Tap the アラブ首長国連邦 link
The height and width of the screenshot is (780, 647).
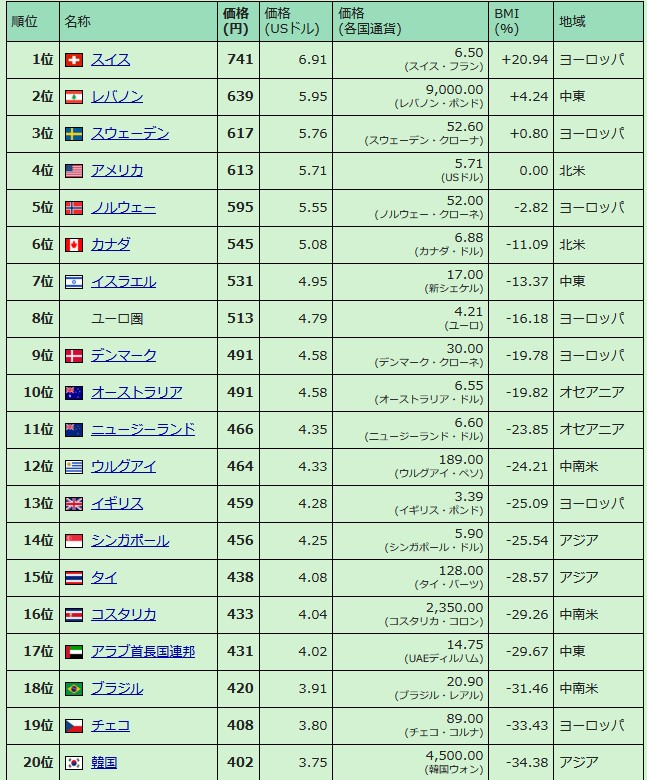[142, 652]
